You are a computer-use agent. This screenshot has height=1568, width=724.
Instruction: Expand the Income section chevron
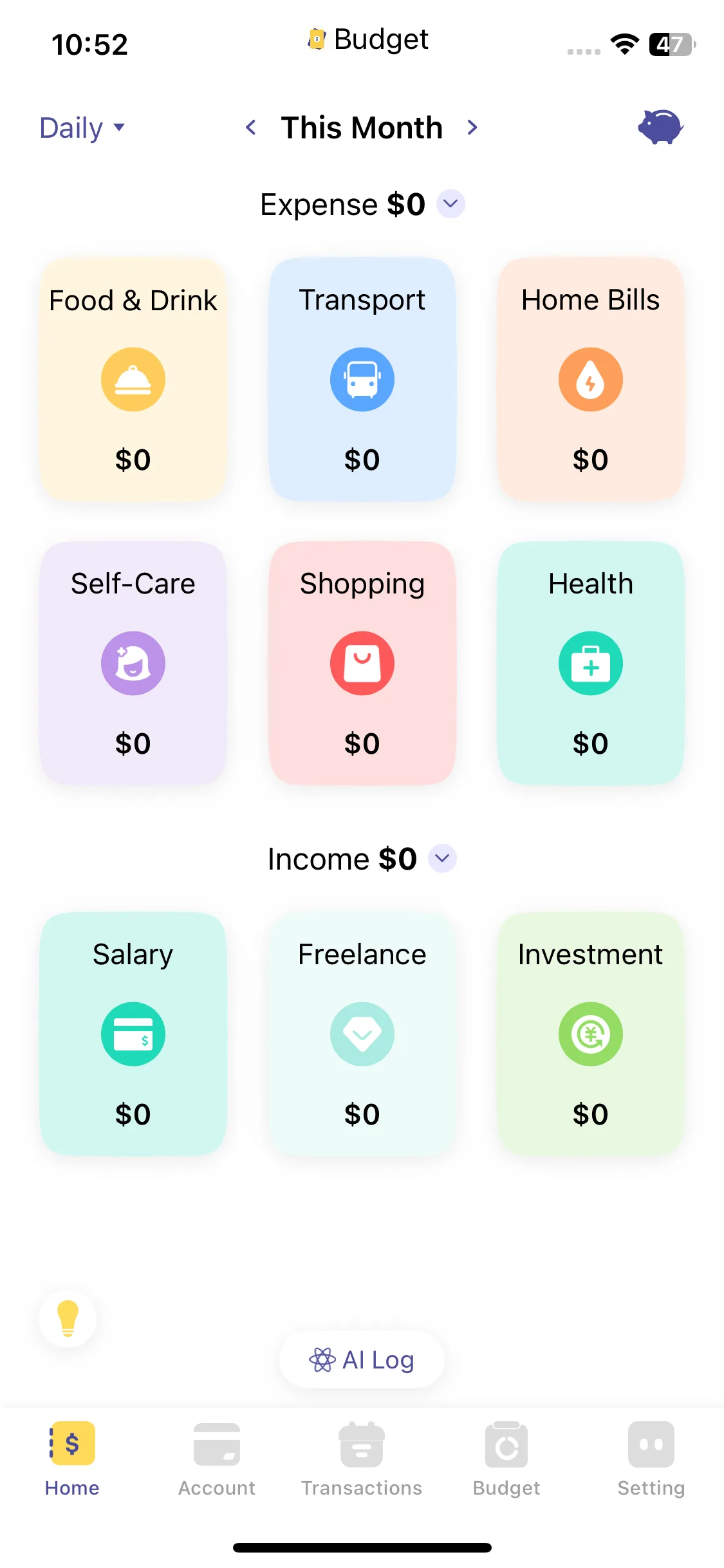442,859
